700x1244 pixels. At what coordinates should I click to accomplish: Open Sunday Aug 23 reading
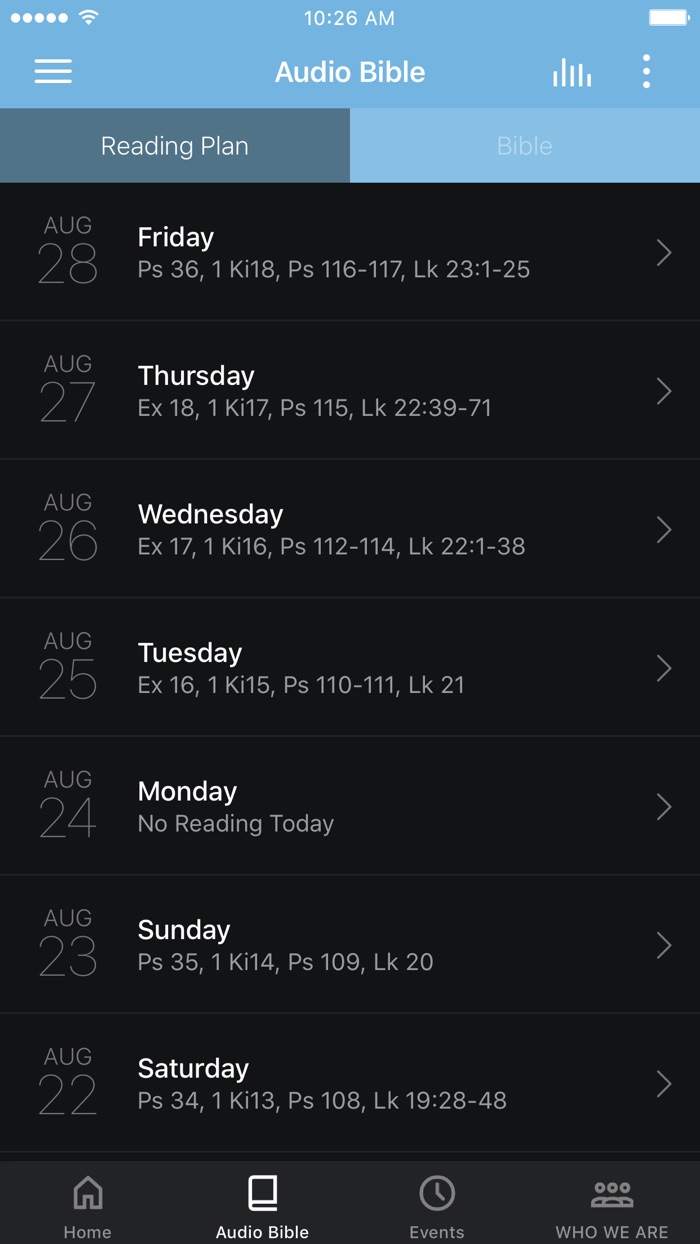click(x=350, y=944)
